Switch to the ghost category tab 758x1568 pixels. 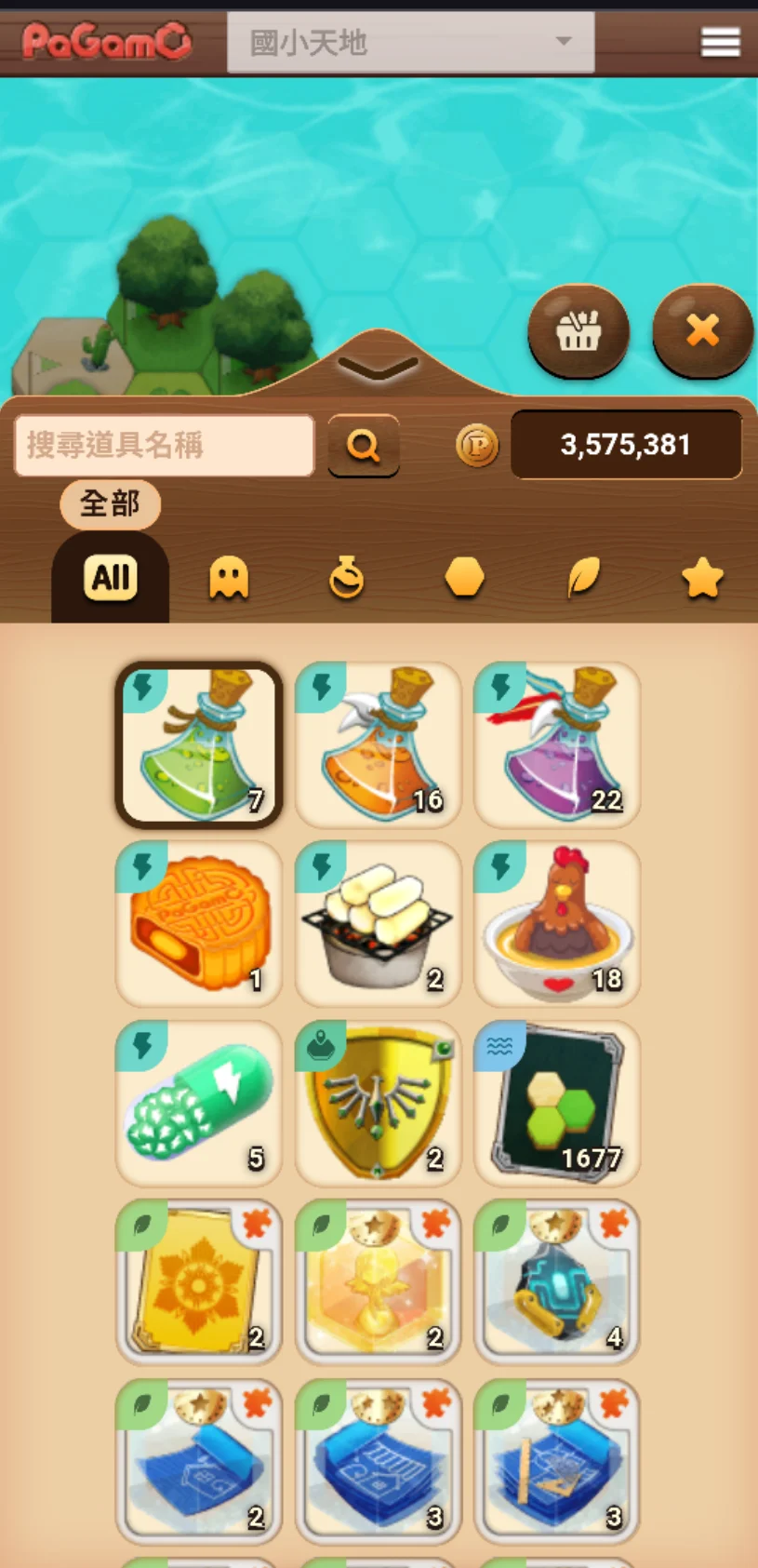click(x=229, y=578)
